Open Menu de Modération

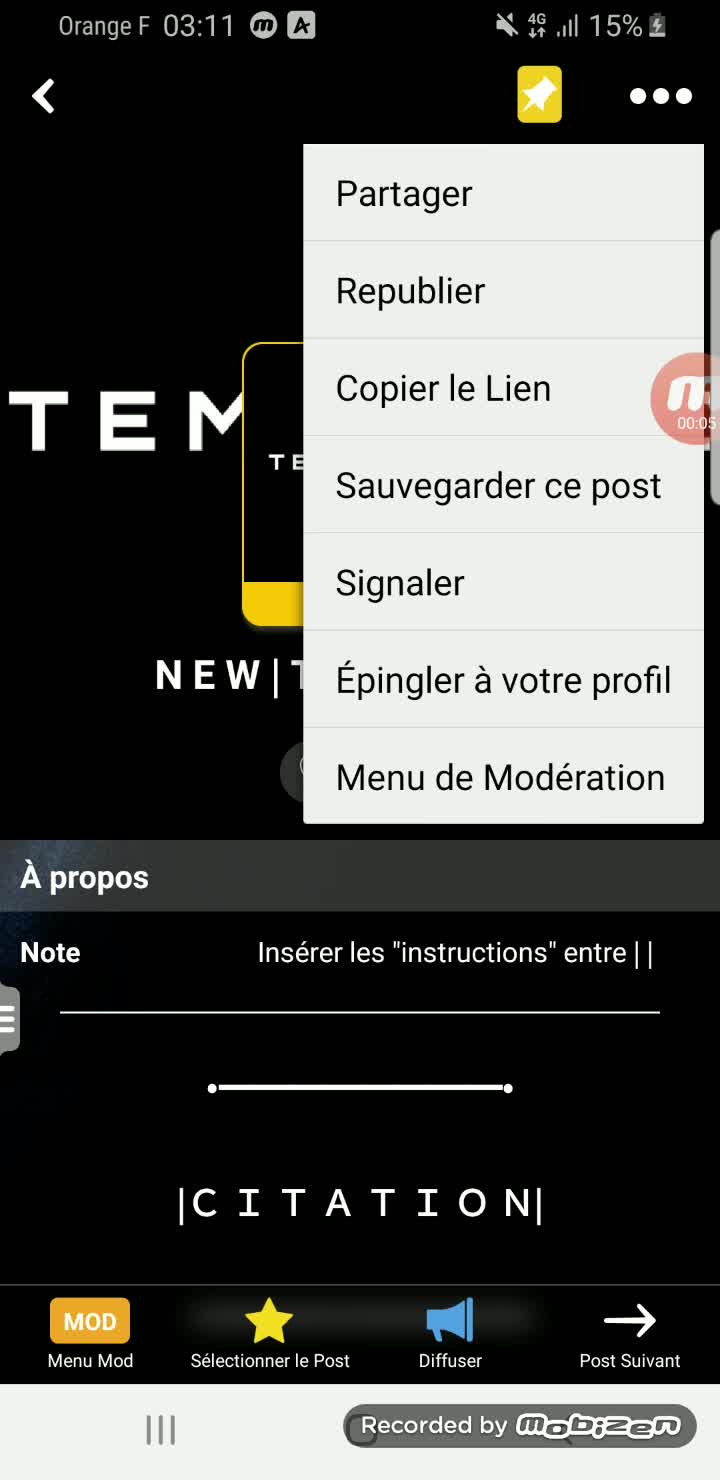503,777
